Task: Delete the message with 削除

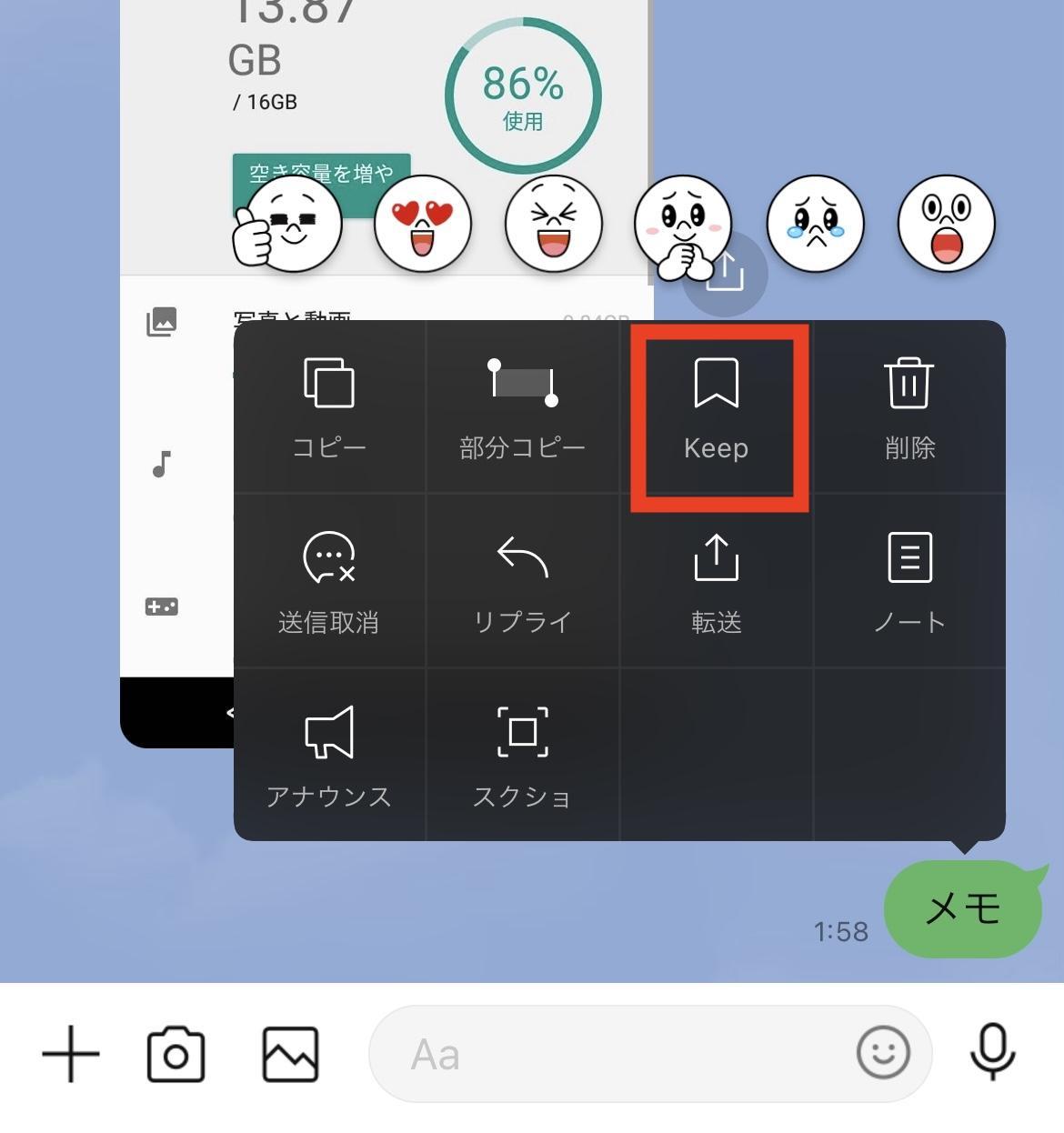Action: [909, 407]
